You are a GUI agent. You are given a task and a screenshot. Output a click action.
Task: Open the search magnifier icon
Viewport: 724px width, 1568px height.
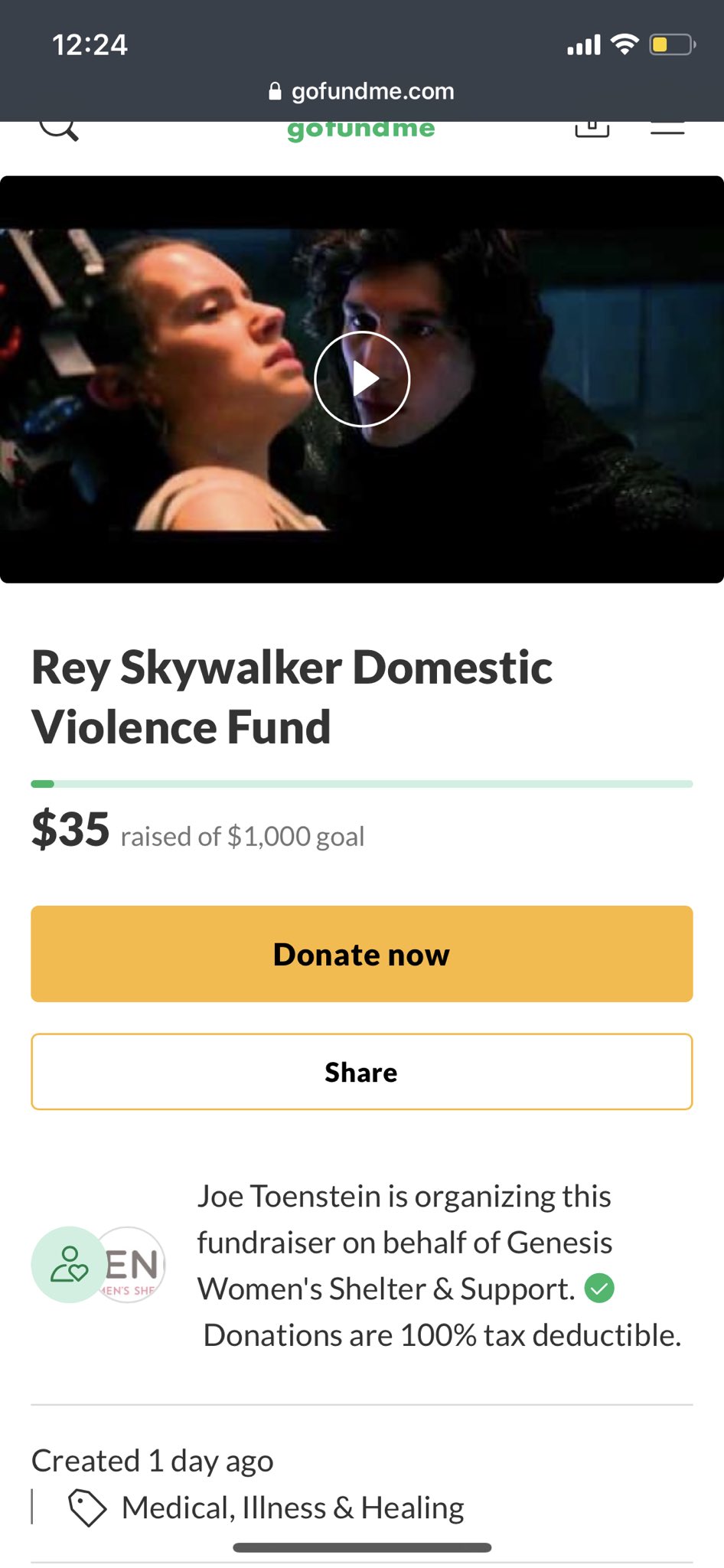pyautogui.click(x=59, y=129)
